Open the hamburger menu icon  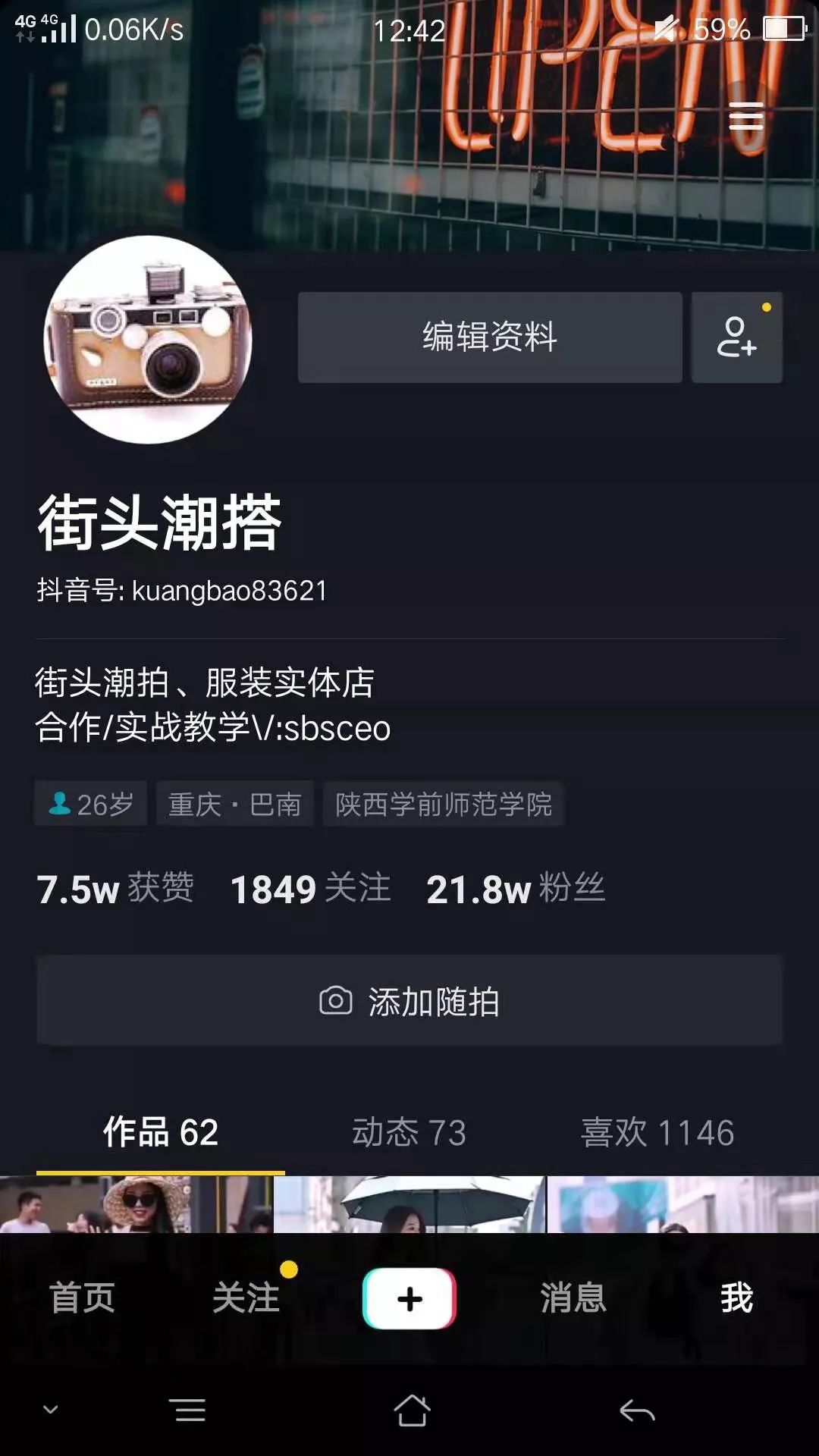click(746, 116)
